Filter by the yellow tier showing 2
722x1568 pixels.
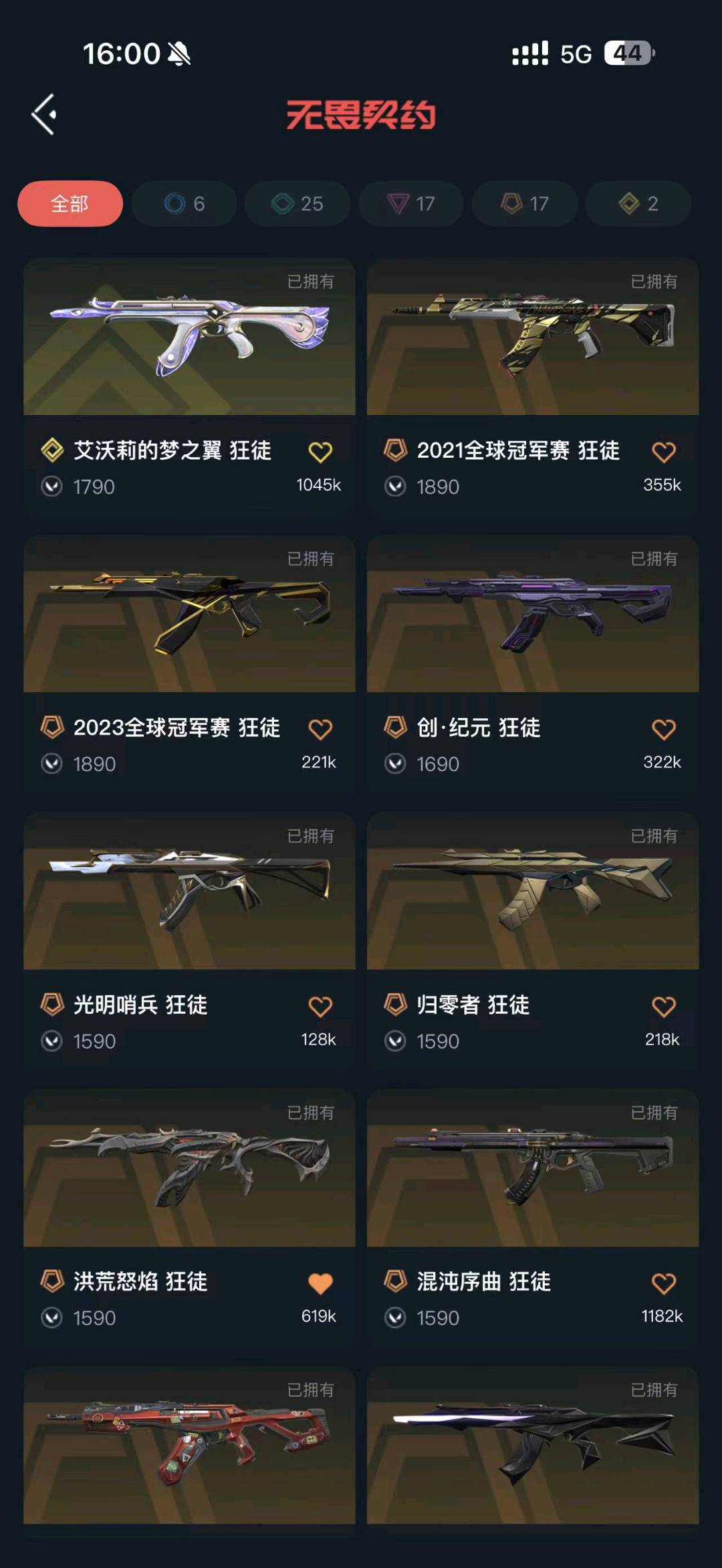[x=638, y=203]
